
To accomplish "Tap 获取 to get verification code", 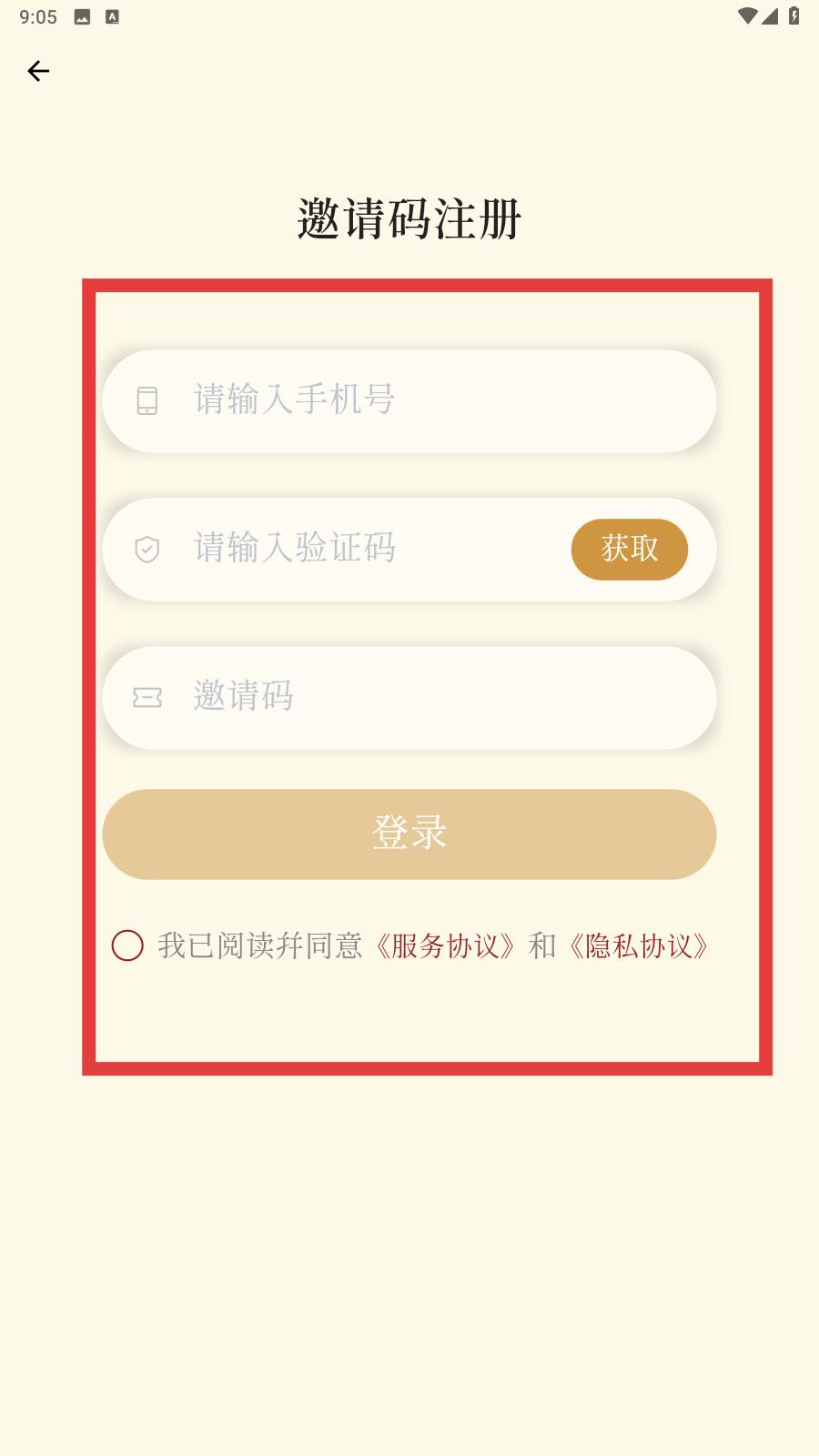I will click(629, 549).
